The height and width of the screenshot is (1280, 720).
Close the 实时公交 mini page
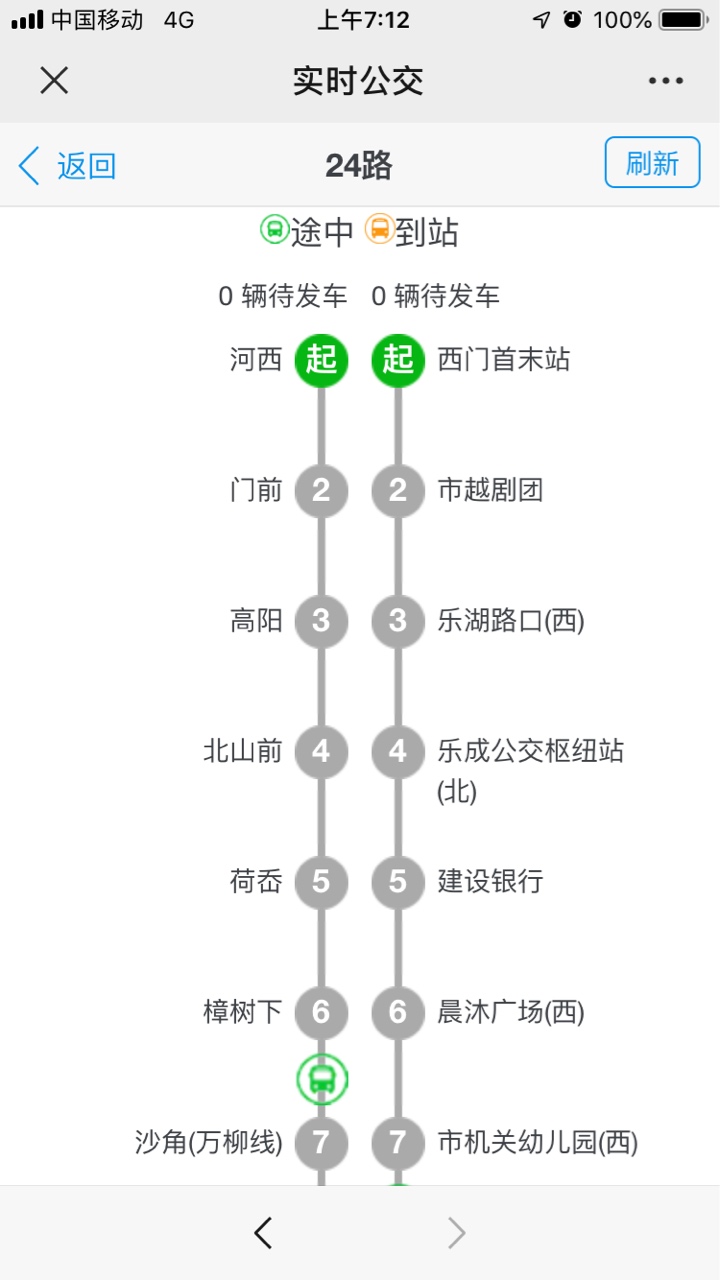pos(54,80)
